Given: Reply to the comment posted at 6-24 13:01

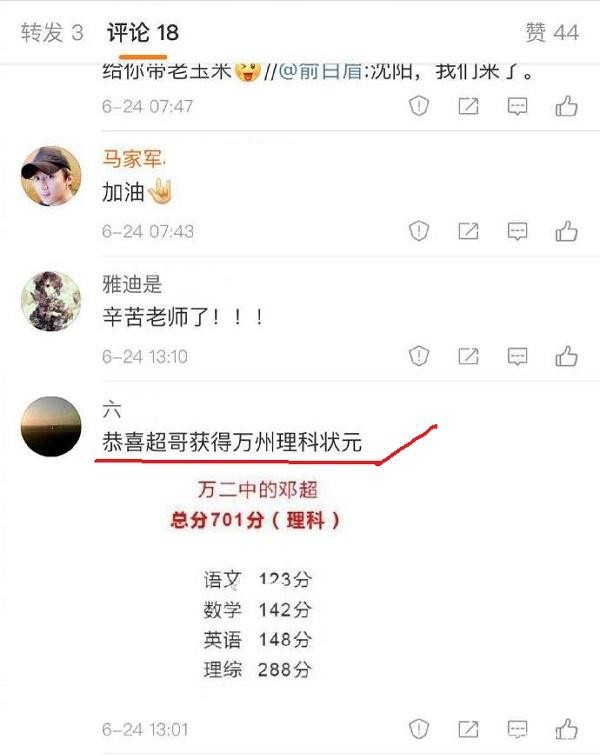Looking at the screenshot, I should [x=517, y=729].
